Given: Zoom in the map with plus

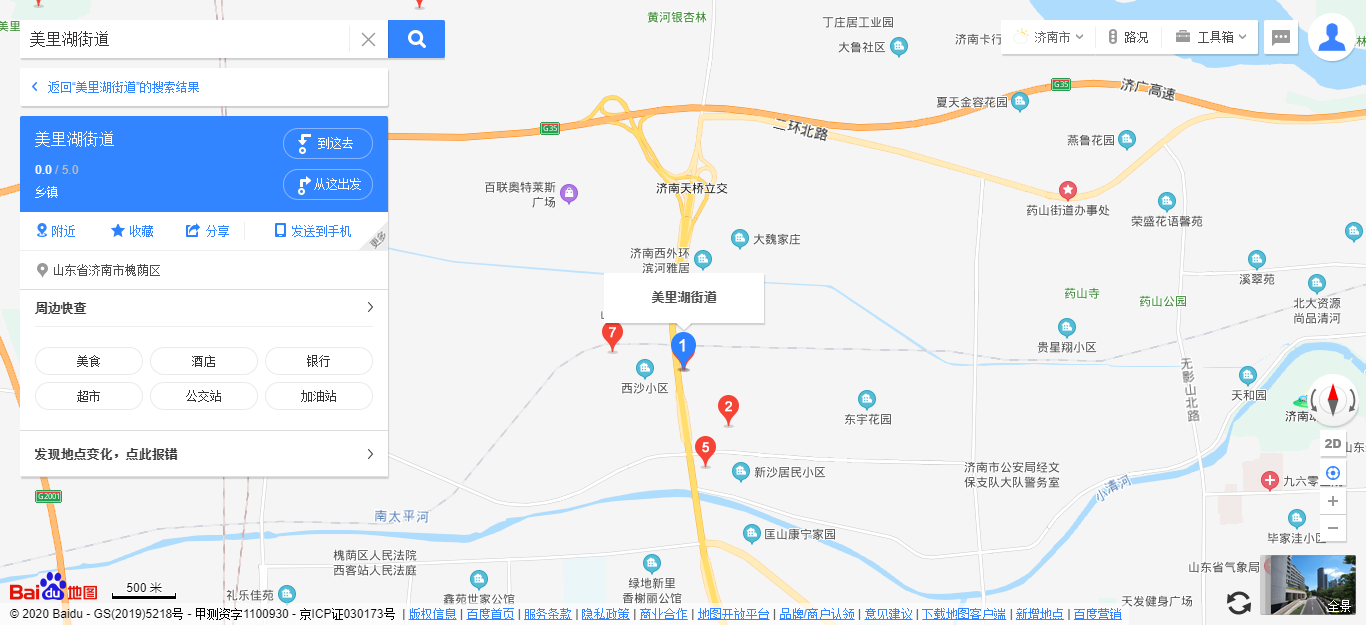Looking at the screenshot, I should click(1332, 501).
